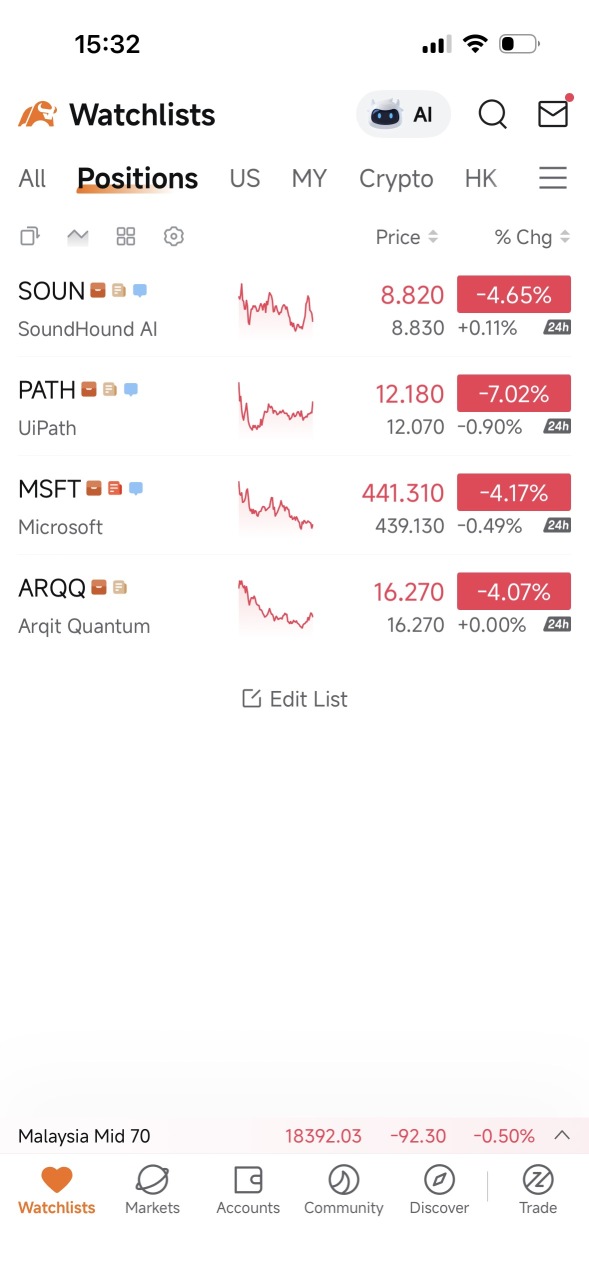Open the Trade tab
This screenshot has height=1278, width=589.
click(x=538, y=1190)
